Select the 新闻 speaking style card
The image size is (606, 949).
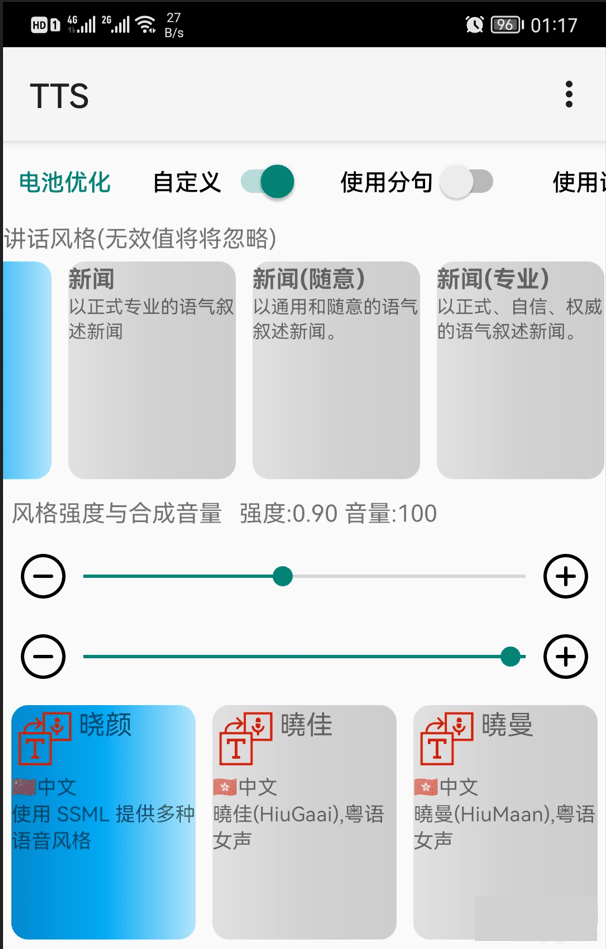[x=151, y=370]
